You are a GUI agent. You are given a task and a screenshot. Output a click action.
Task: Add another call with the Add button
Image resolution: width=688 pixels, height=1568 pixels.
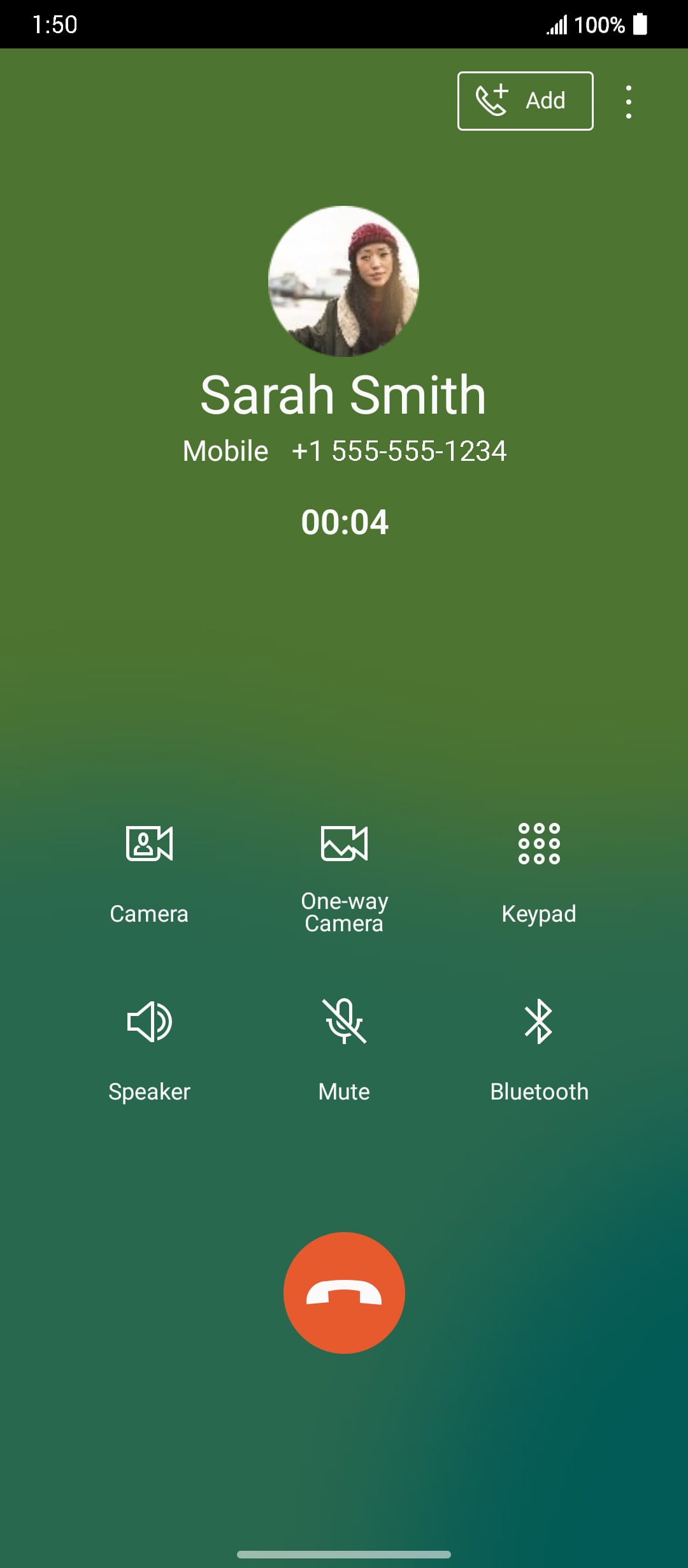pyautogui.click(x=525, y=101)
